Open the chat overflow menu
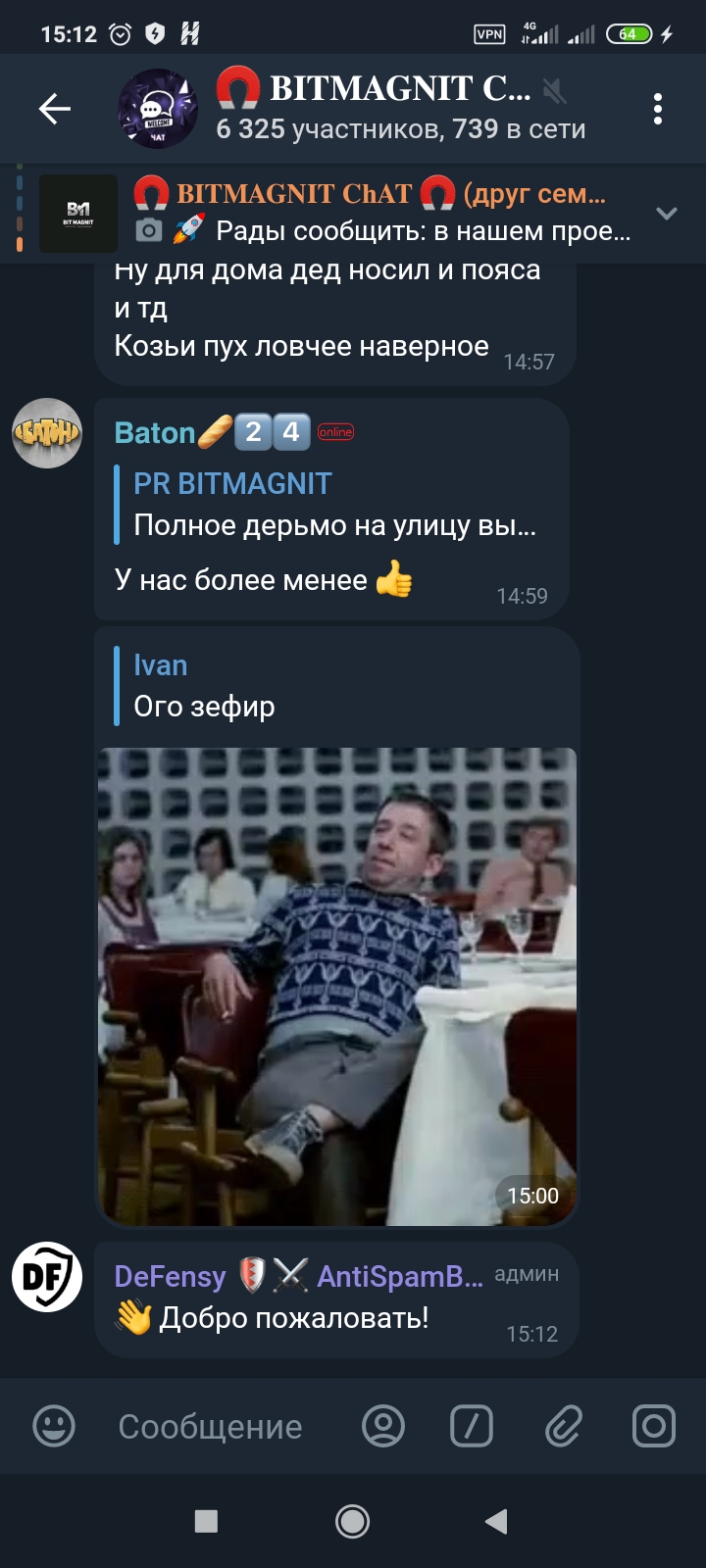706x1568 pixels. [x=658, y=109]
